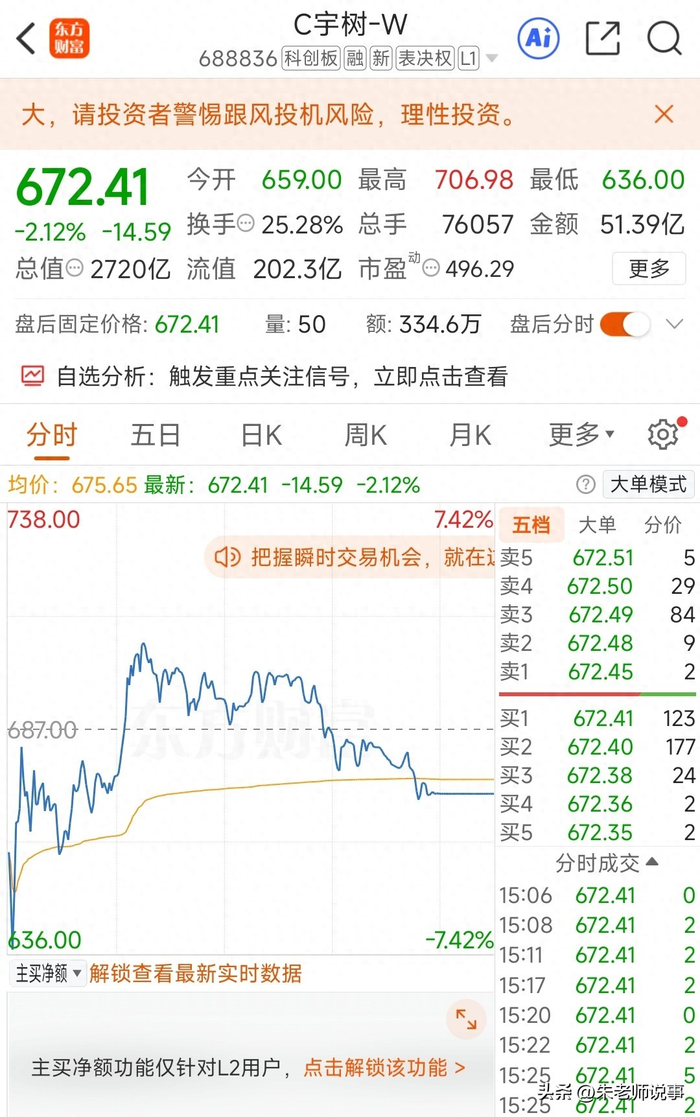
Task: Switch to the 日K chart tab
Action: tap(261, 435)
